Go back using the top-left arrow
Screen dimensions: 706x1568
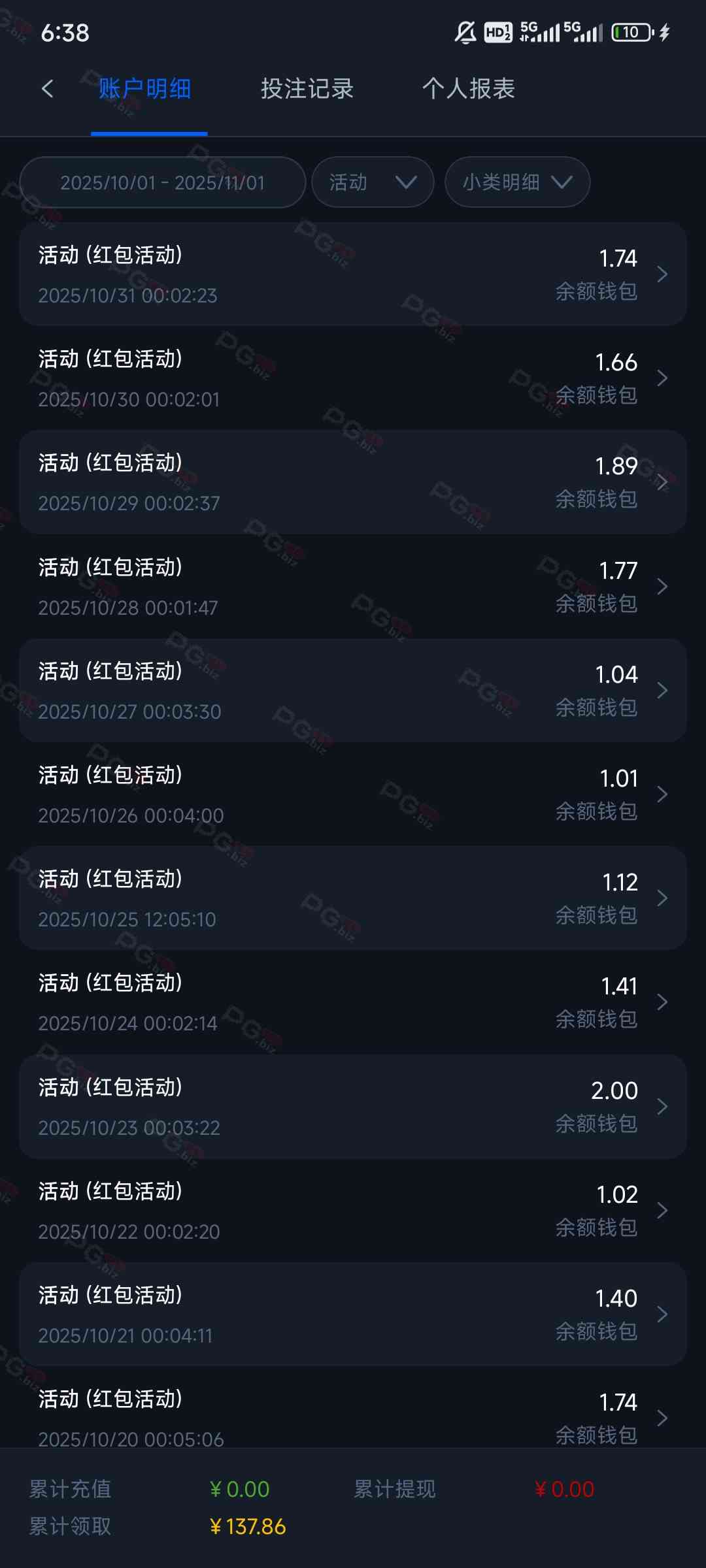47,89
